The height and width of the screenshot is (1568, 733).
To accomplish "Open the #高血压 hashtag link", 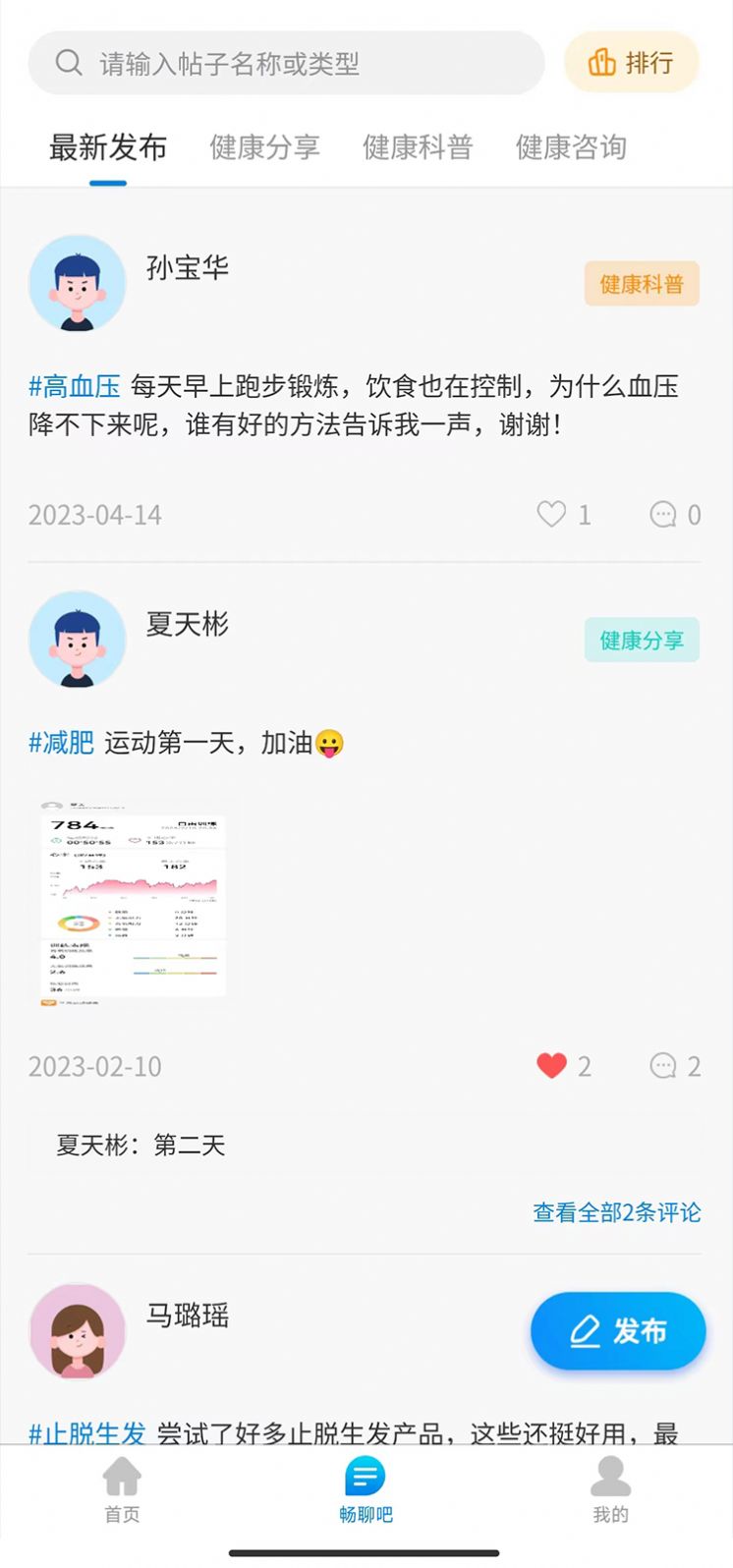I will click(72, 387).
